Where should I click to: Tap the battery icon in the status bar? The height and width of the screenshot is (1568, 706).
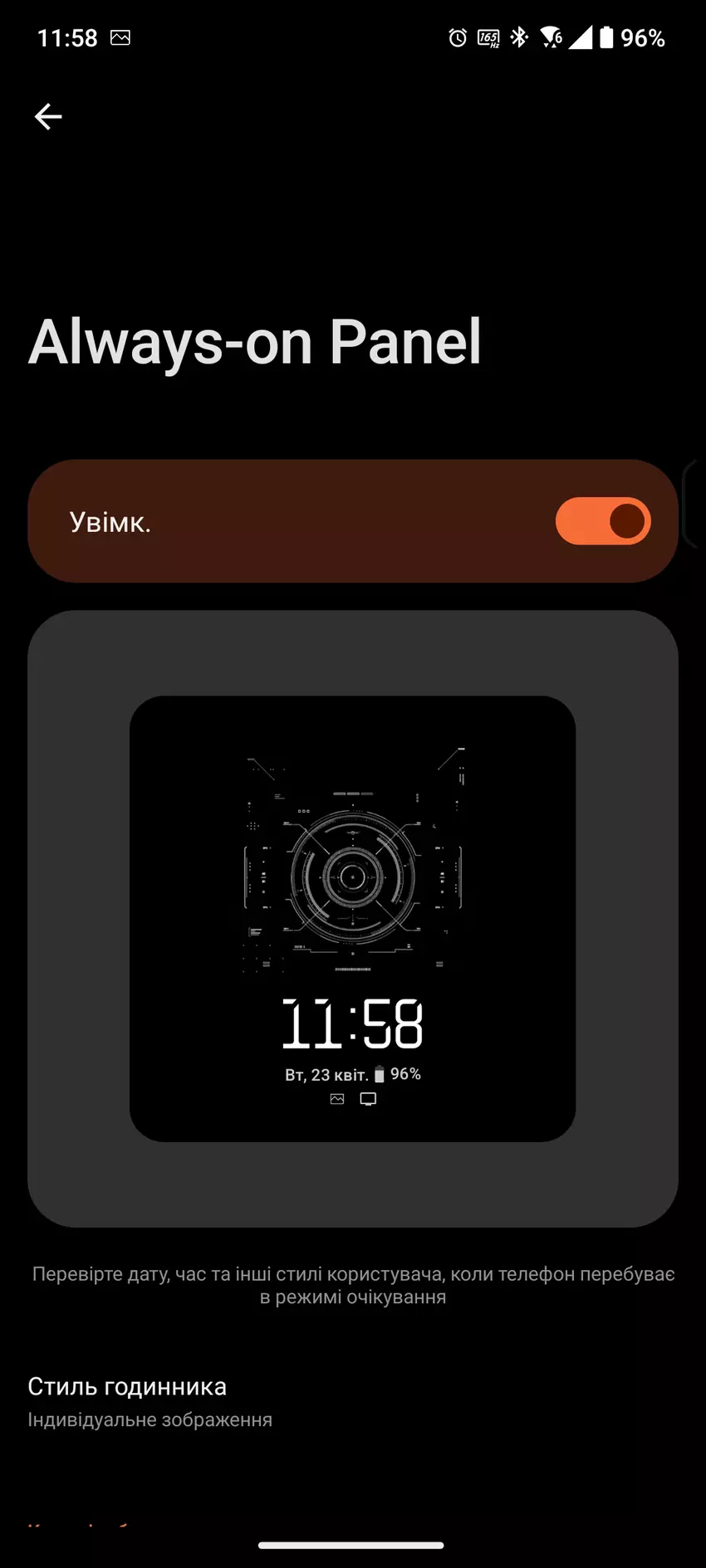[x=607, y=37]
